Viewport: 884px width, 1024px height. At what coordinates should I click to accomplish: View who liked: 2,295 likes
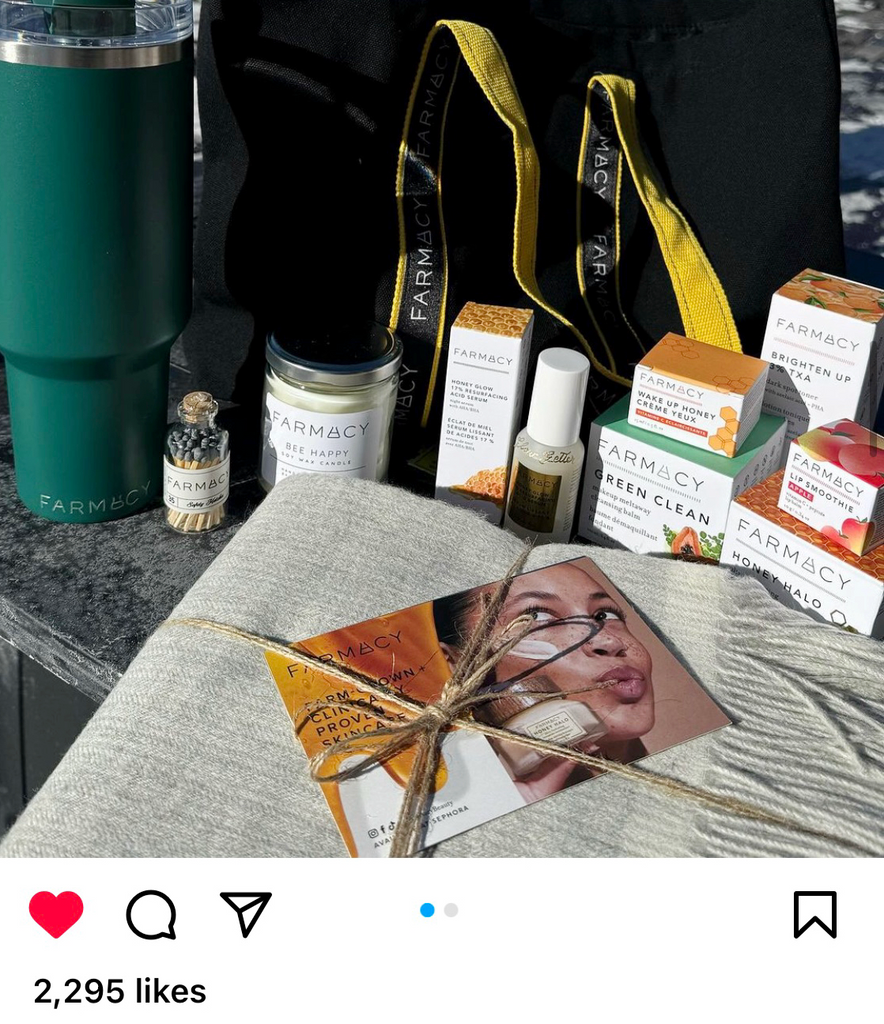click(120, 991)
